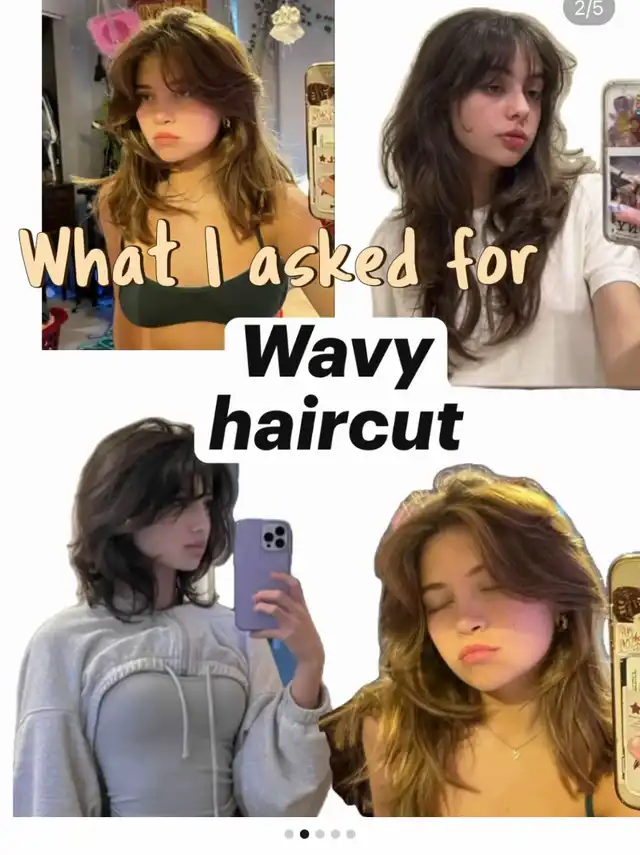Tap the carousel page indicator dots

pos(320,833)
